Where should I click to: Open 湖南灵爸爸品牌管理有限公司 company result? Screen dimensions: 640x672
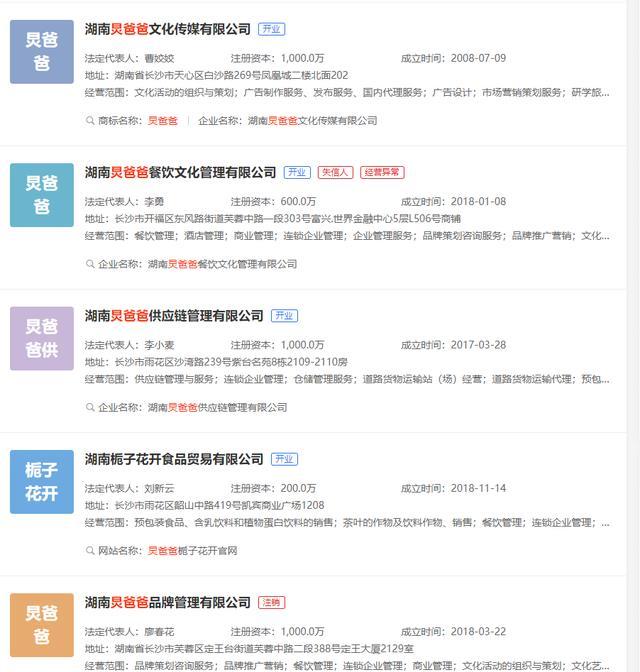point(167,603)
